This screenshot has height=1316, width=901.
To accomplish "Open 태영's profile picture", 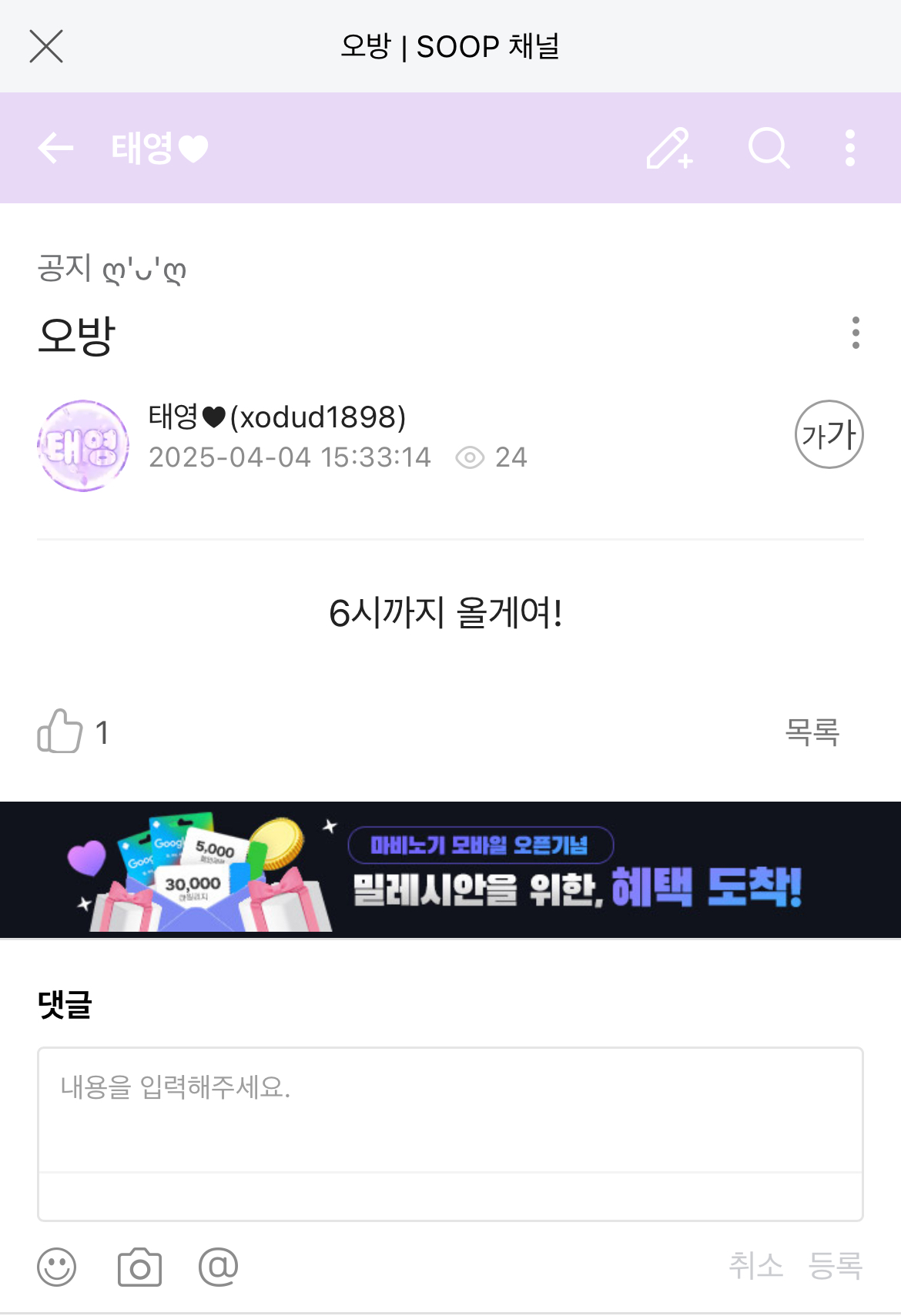I will (83, 445).
